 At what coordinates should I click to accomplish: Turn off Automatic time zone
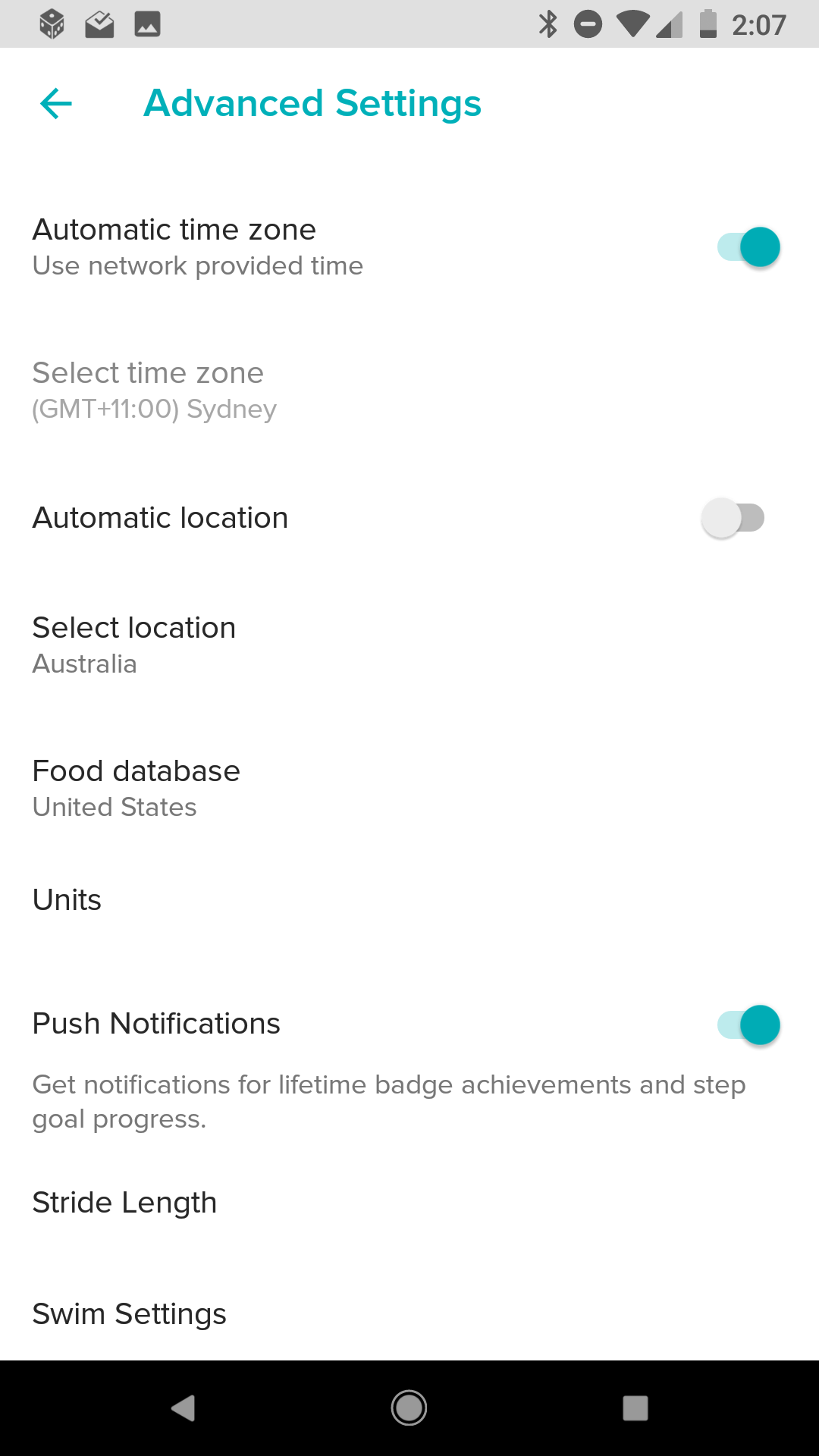748,247
